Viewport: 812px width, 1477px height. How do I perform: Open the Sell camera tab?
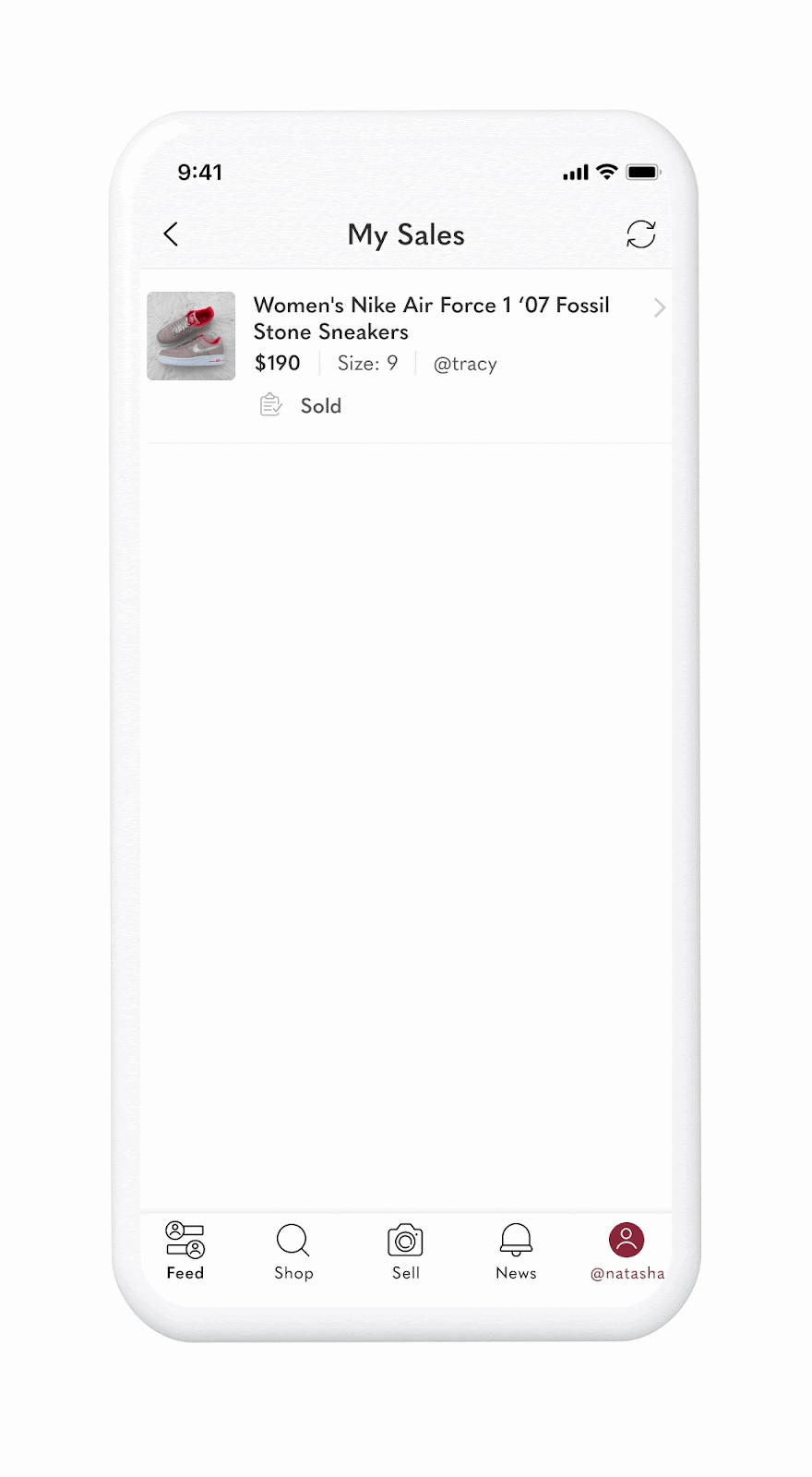pyautogui.click(x=405, y=1251)
